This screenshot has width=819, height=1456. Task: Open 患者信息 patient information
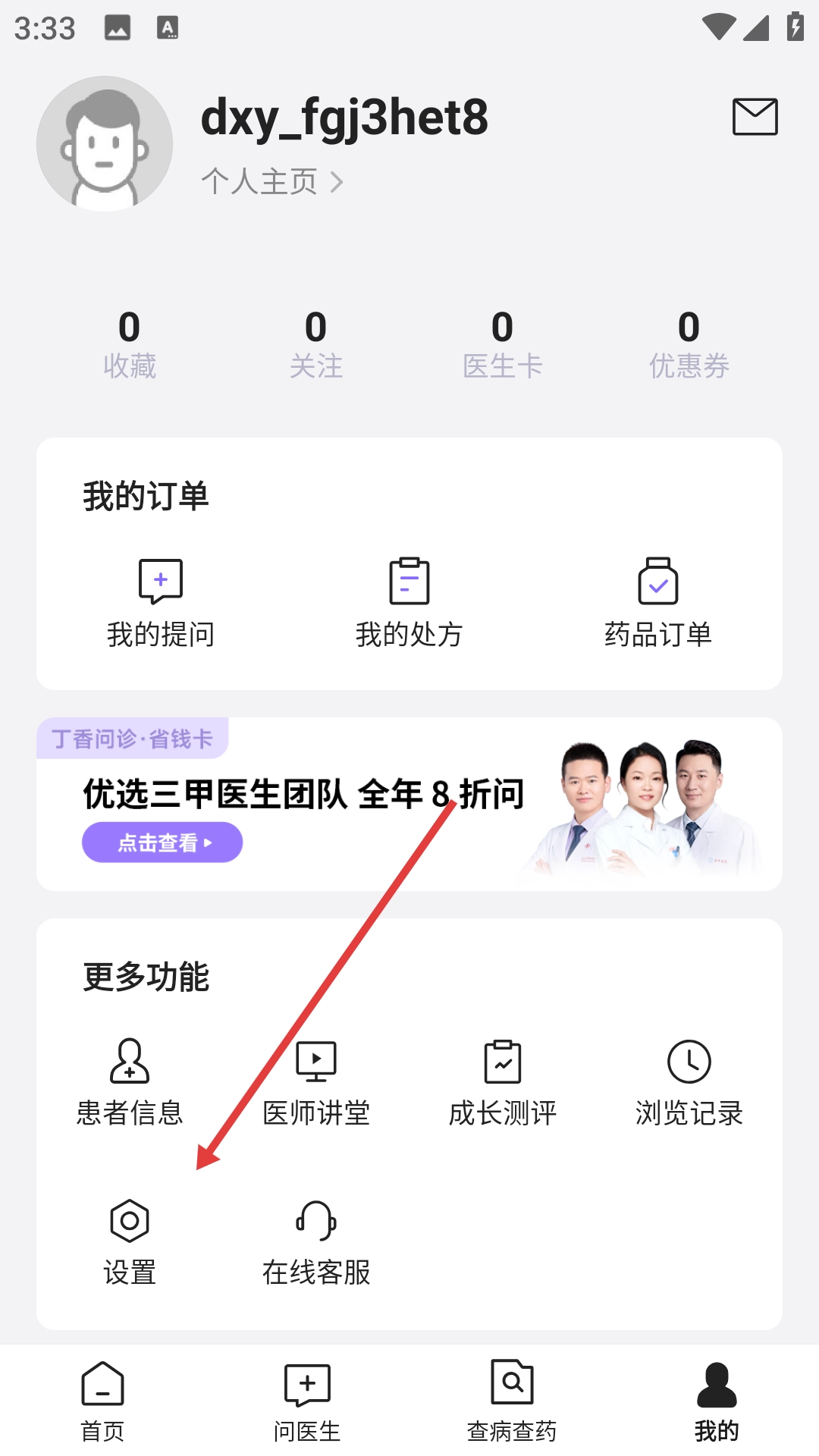[130, 1081]
